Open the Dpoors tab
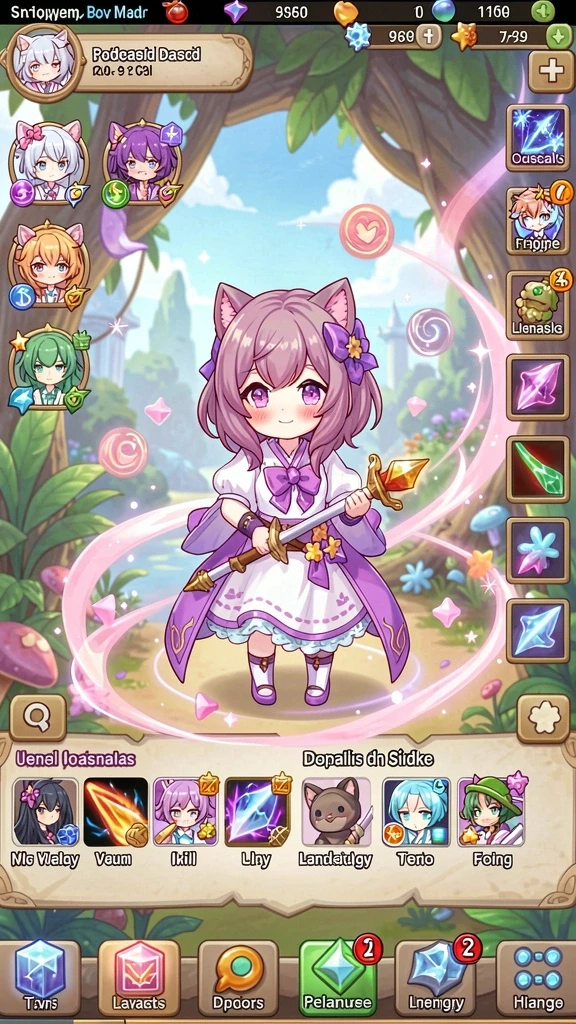Image resolution: width=576 pixels, height=1024 pixels. click(x=238, y=978)
